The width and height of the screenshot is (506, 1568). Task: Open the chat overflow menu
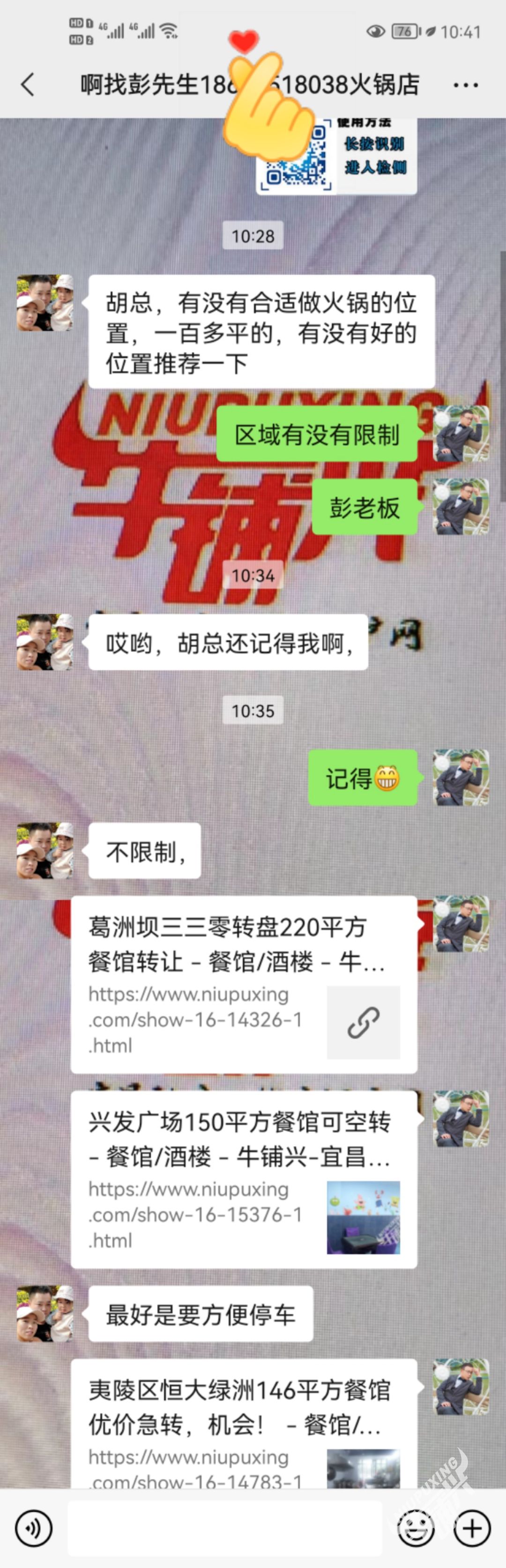[x=465, y=85]
